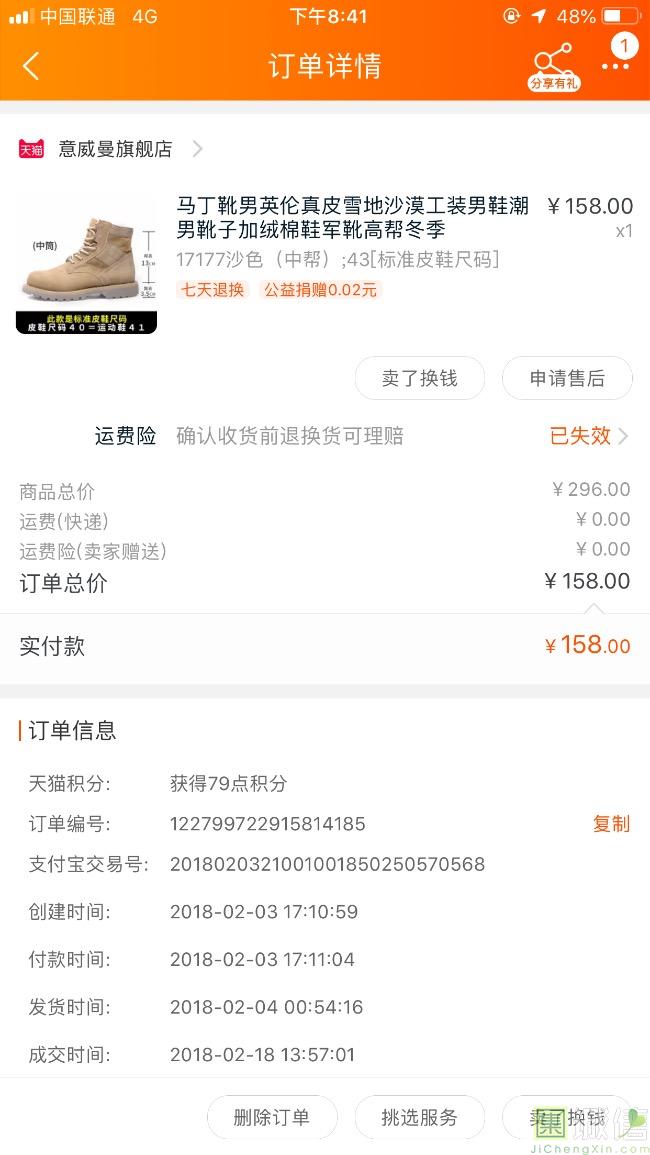Tap the 挑选服务 button
650x1155 pixels.
tap(420, 1117)
